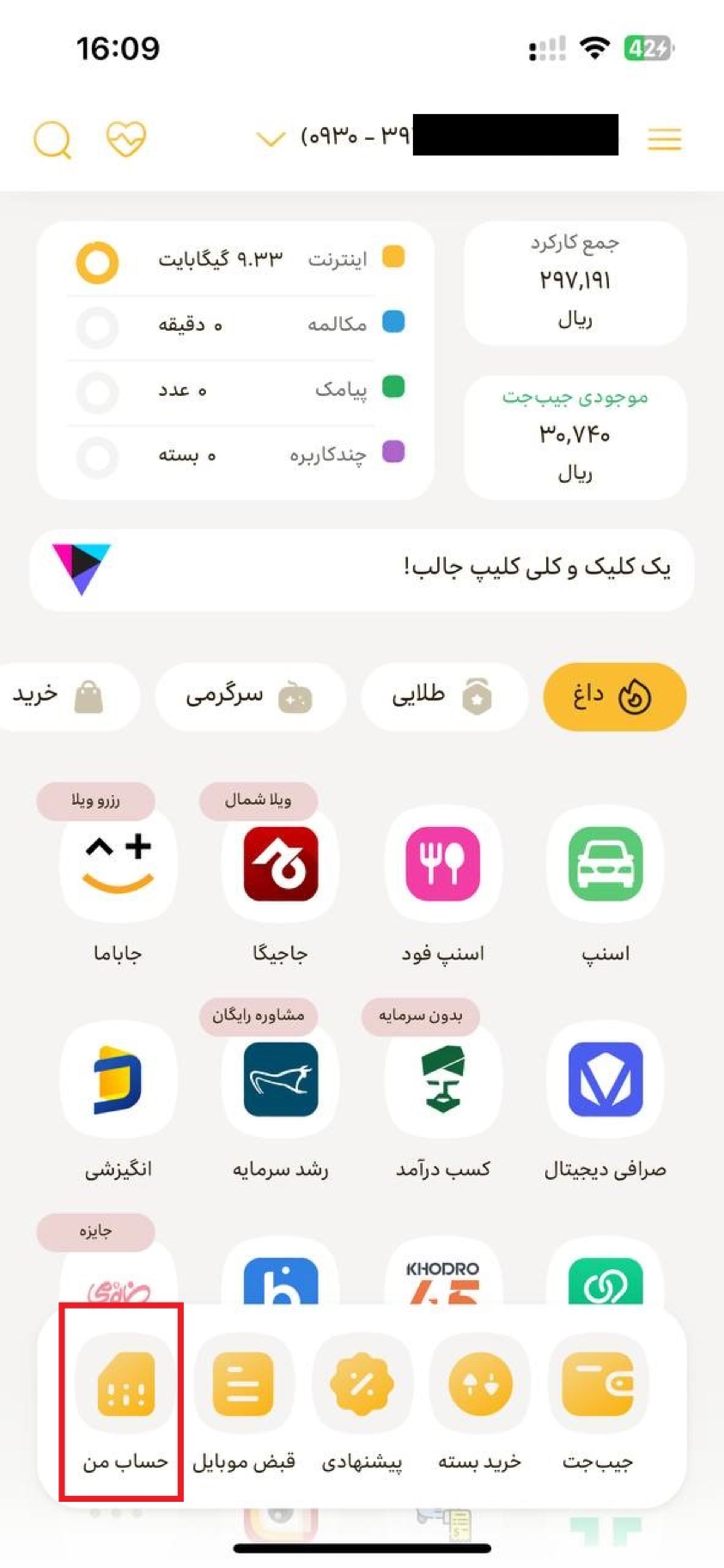This screenshot has width=724, height=1568.
Task: Open قبض موبایل in bottom bar
Action: click(x=243, y=1400)
